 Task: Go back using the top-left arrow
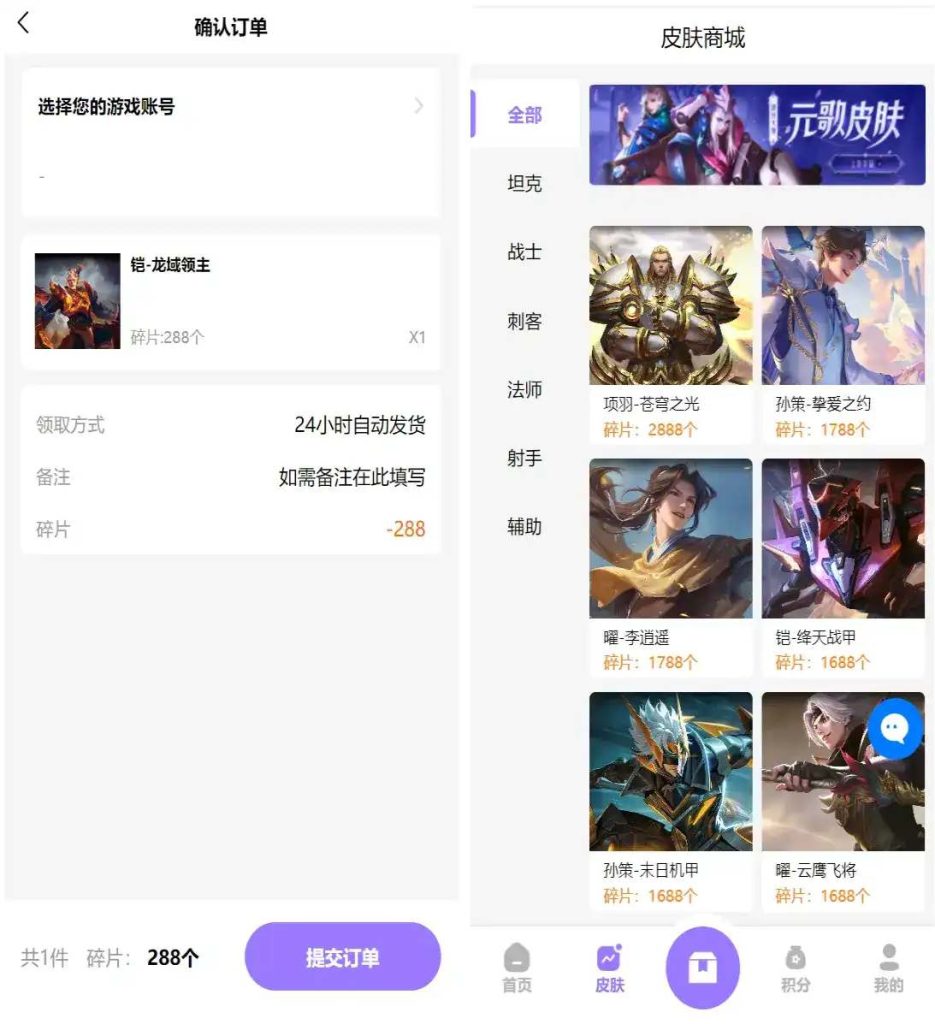(x=24, y=22)
